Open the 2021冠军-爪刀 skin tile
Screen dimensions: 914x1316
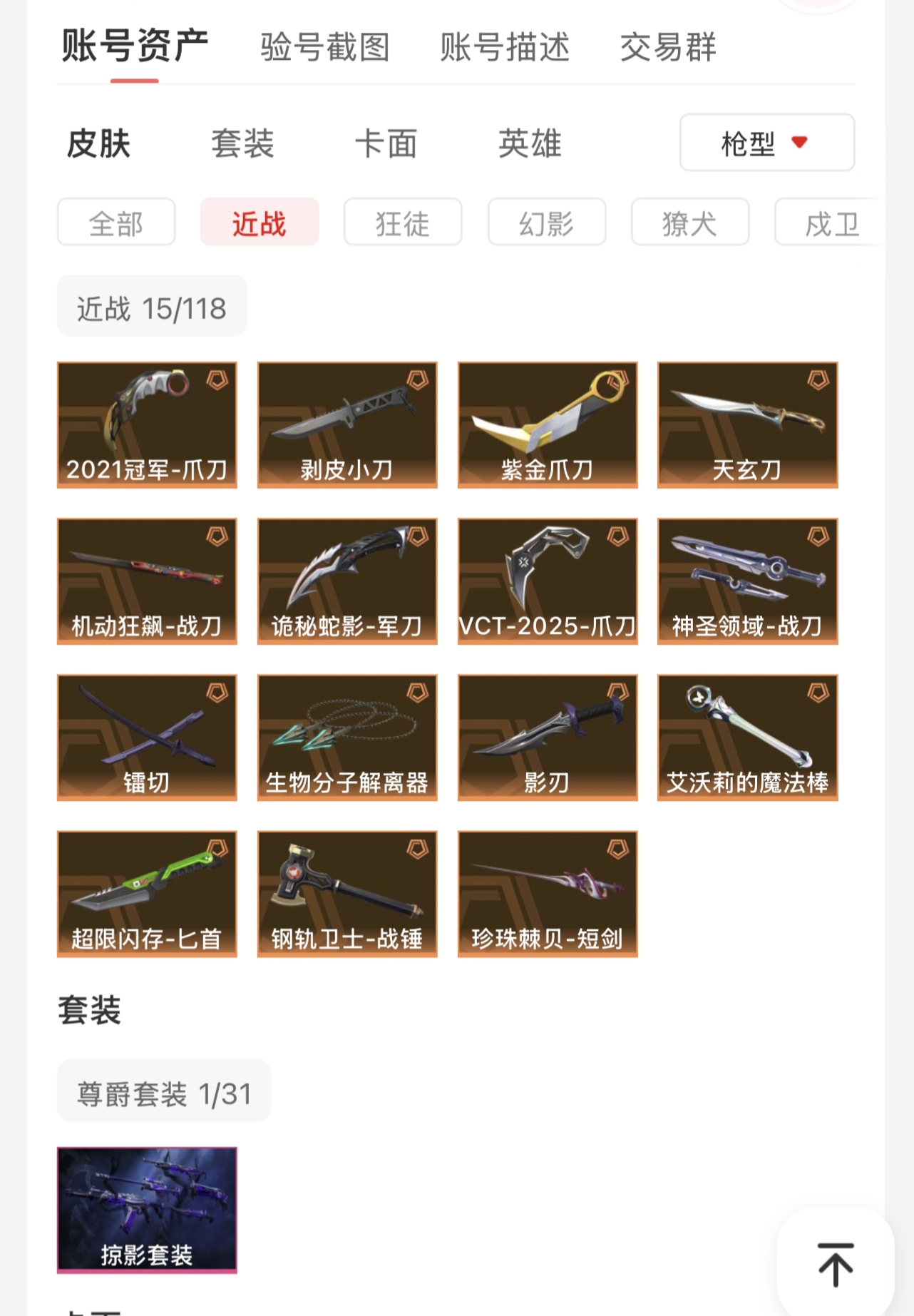tap(147, 425)
